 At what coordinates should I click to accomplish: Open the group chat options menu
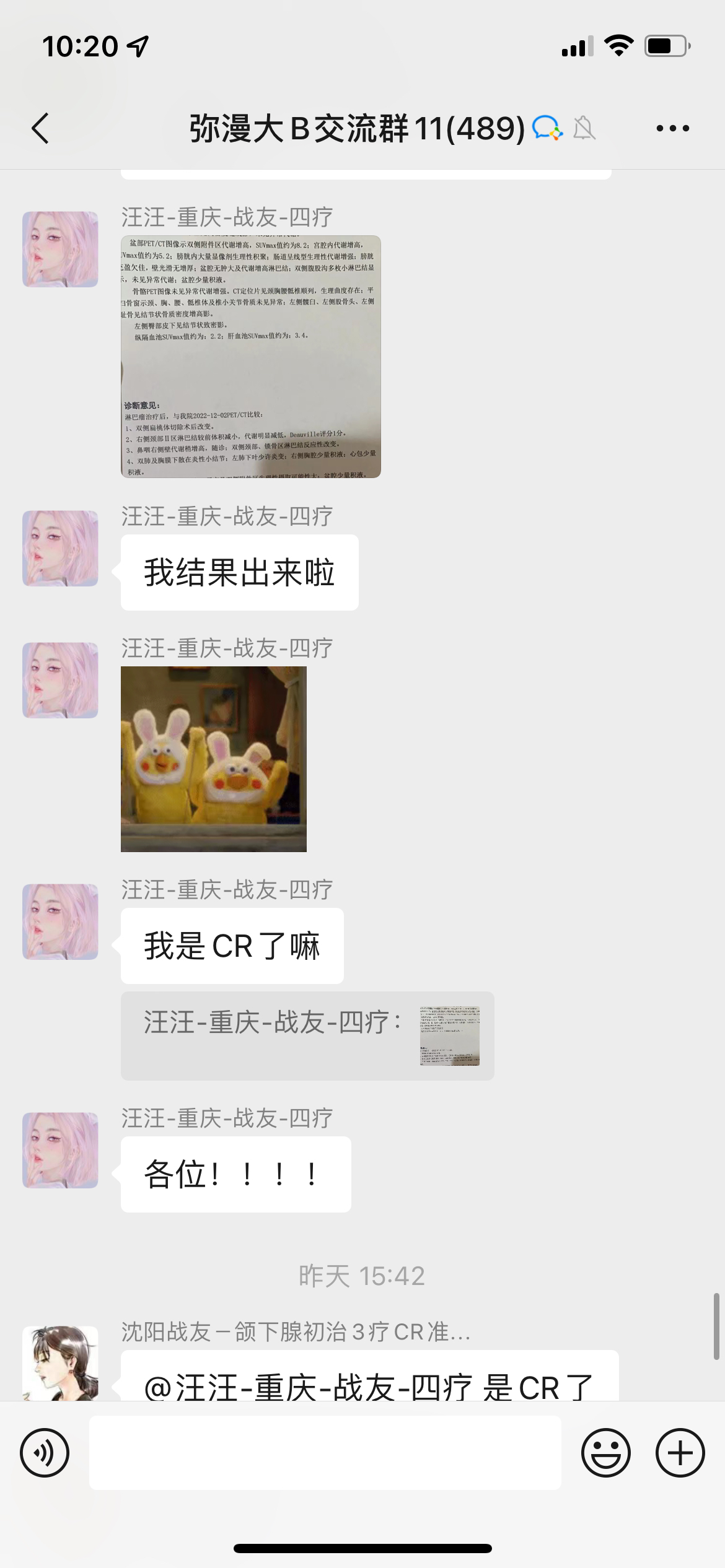(672, 129)
